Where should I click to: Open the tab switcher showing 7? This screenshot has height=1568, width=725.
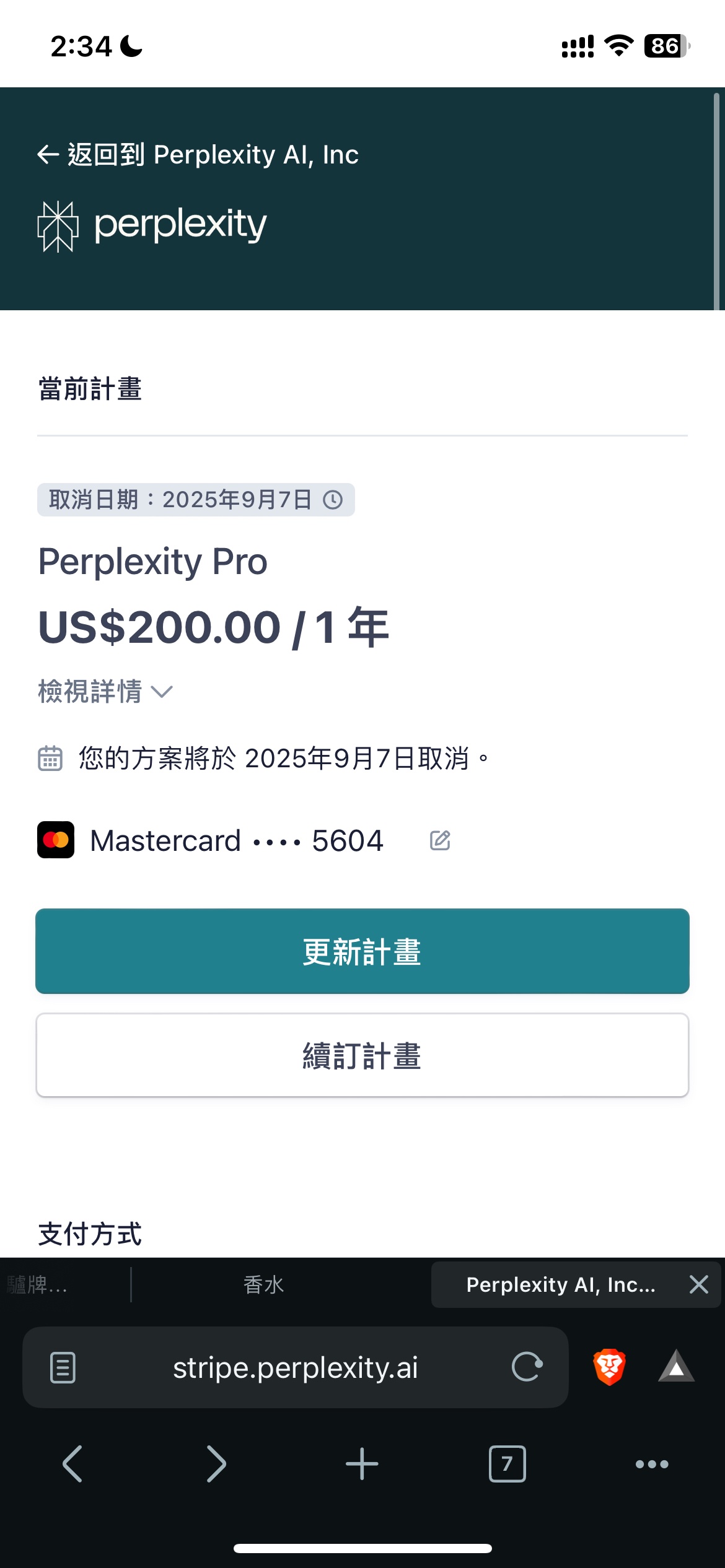pos(507,1464)
